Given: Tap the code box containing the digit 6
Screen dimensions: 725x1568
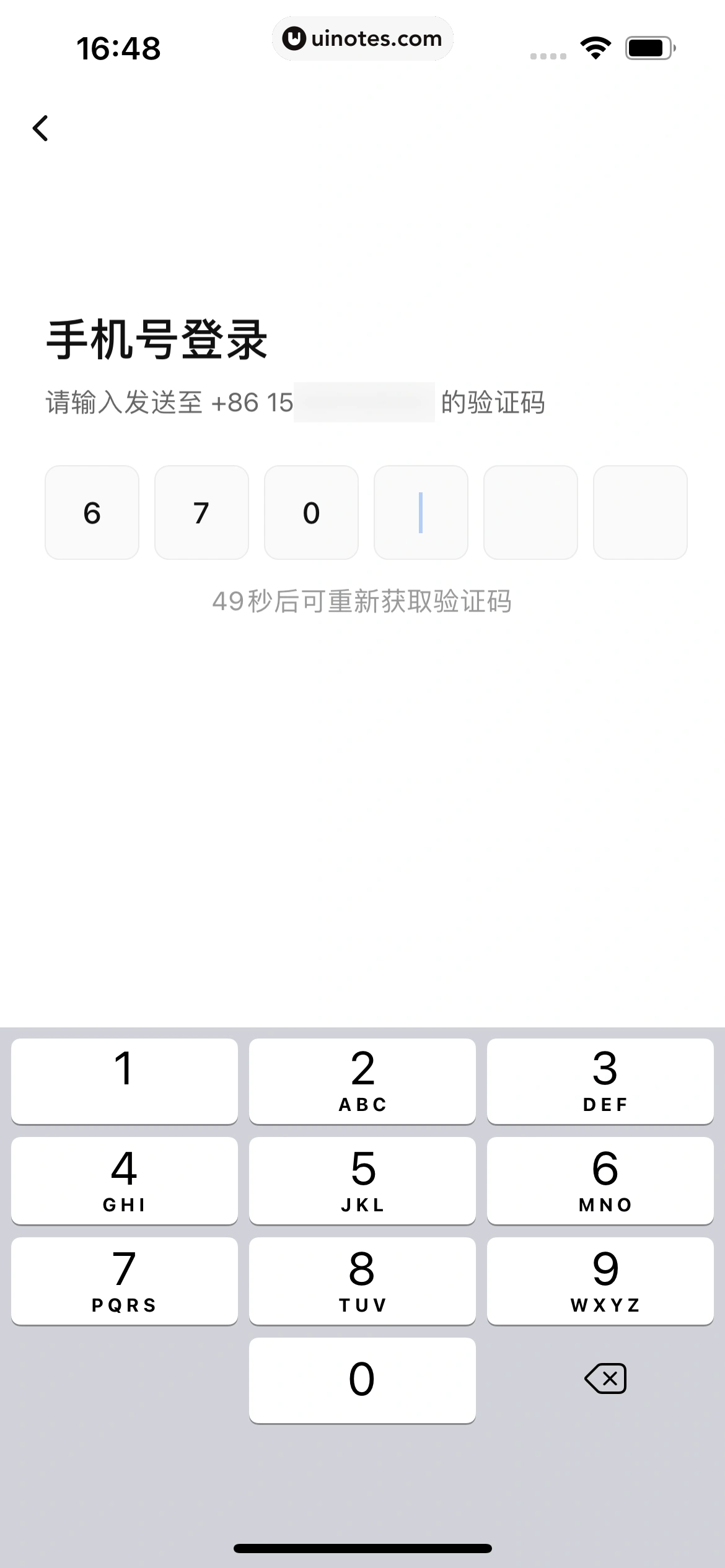Looking at the screenshot, I should coord(91,512).
